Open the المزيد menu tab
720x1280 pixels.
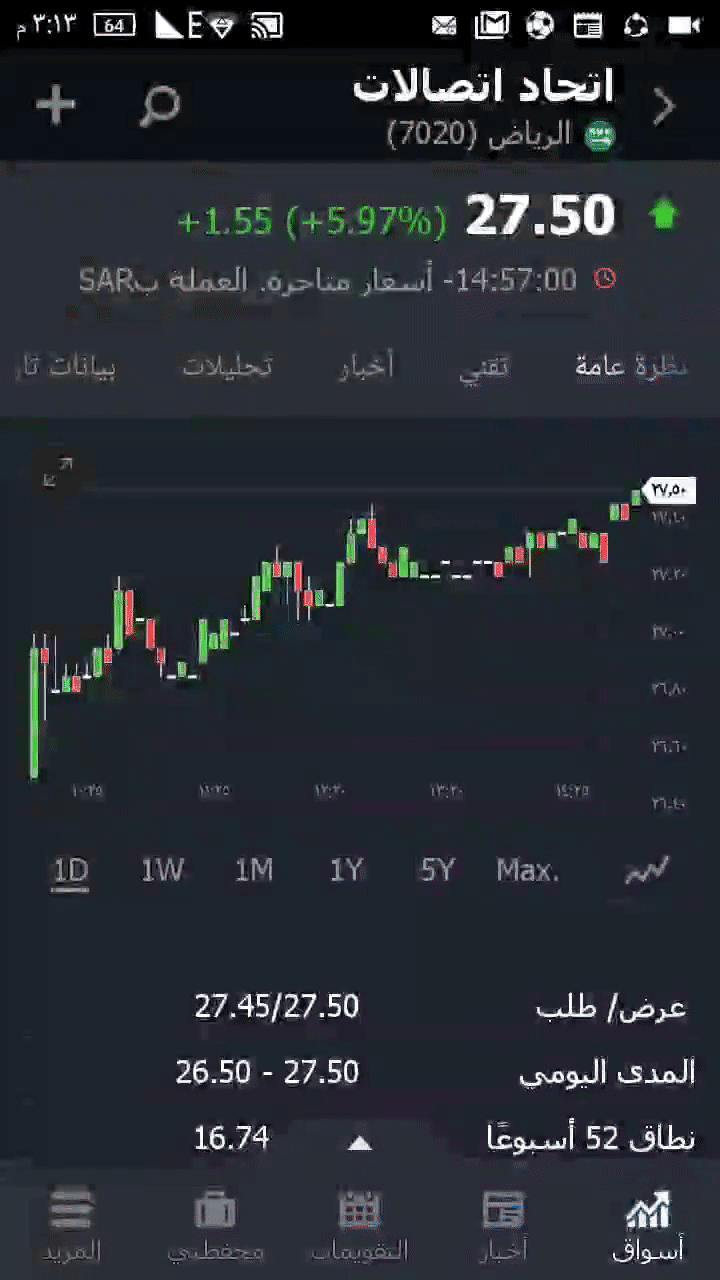[x=72, y=1225]
